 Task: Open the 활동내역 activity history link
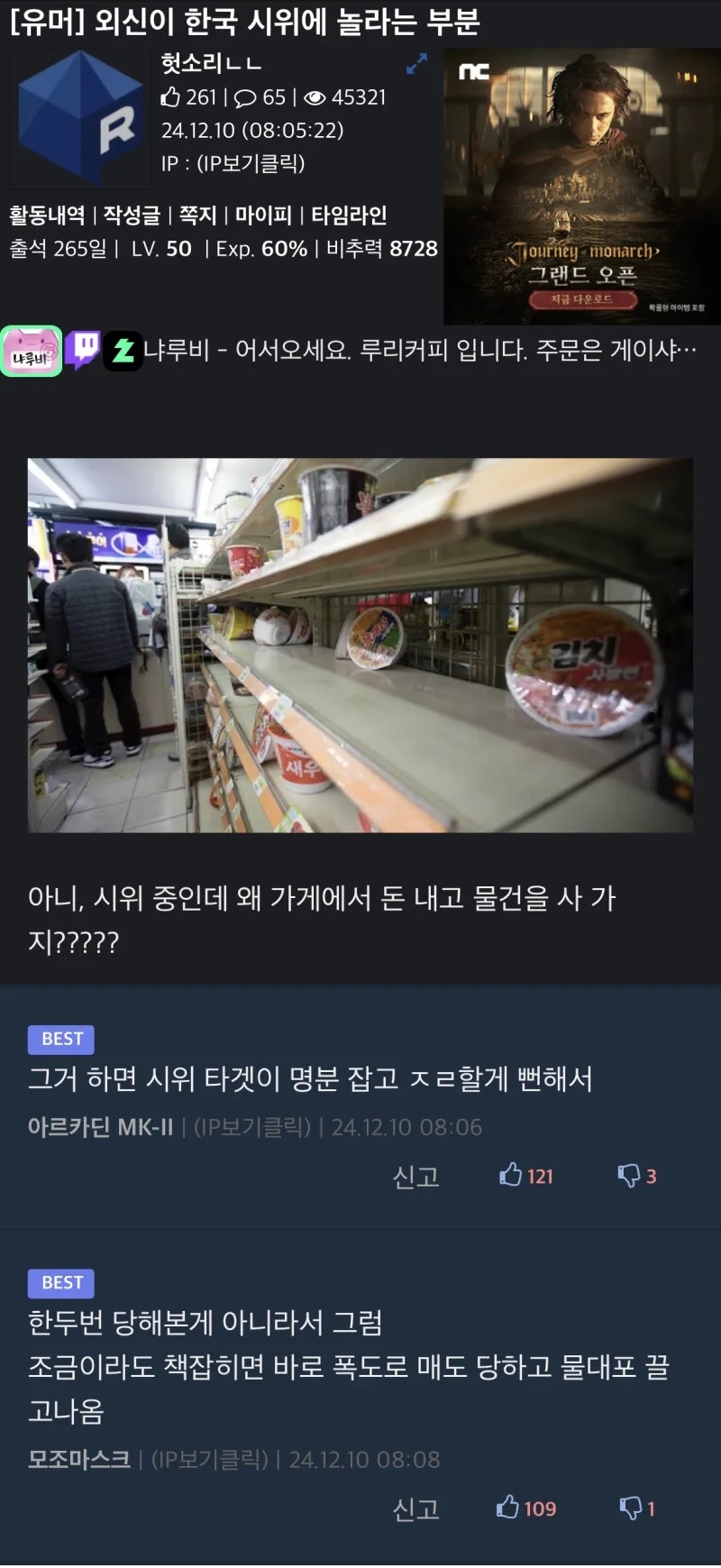47,215
